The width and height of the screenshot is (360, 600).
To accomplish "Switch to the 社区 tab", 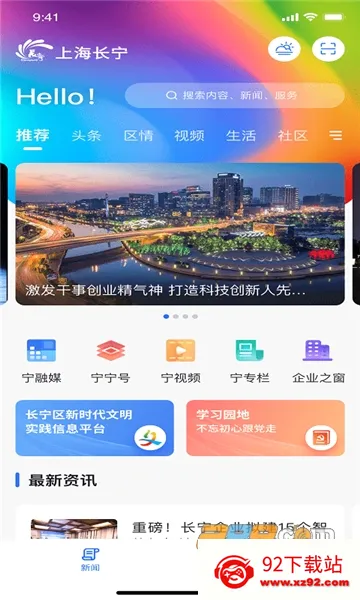I will [x=293, y=136].
